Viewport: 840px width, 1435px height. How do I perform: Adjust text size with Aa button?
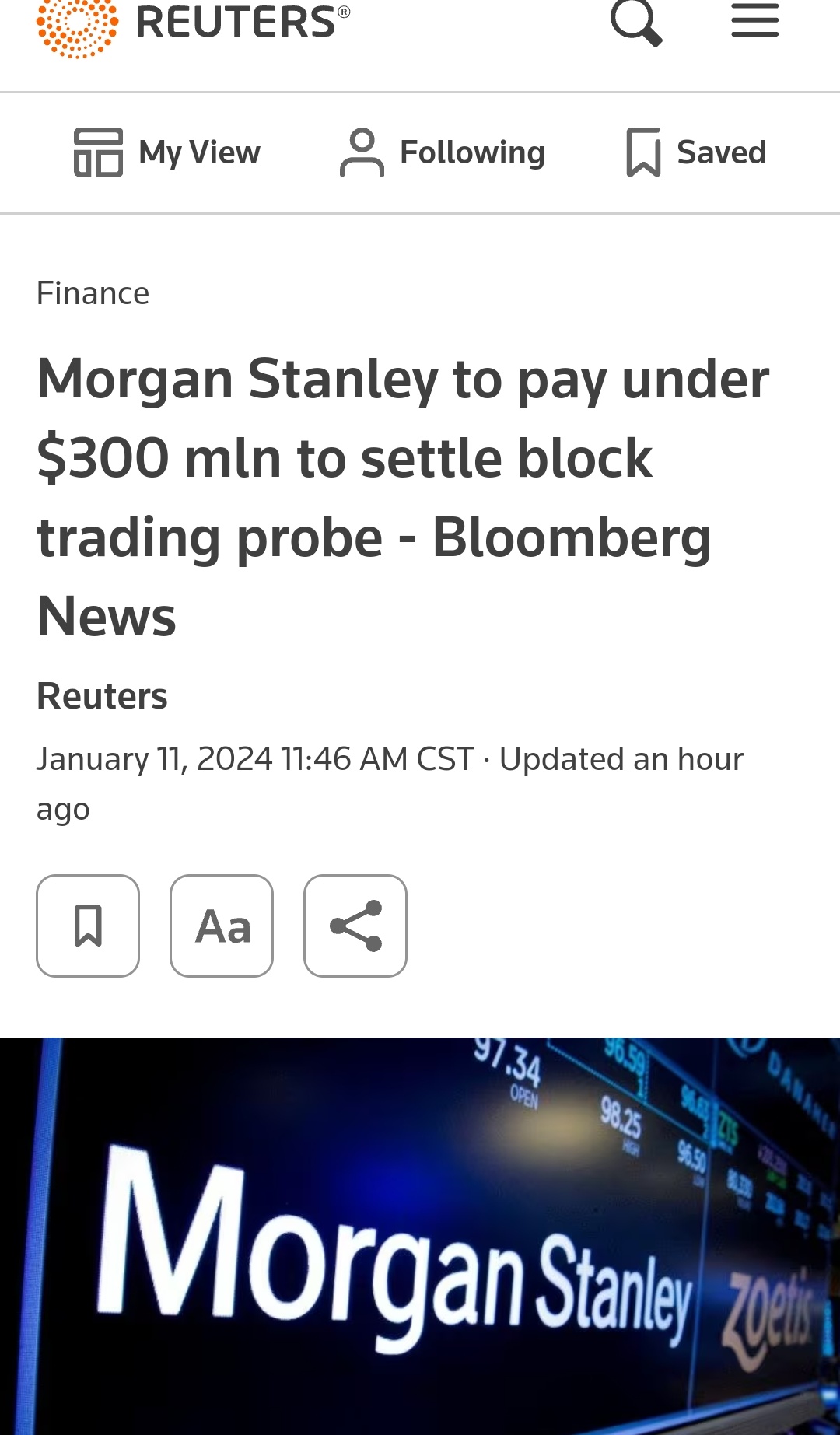pyautogui.click(x=222, y=926)
